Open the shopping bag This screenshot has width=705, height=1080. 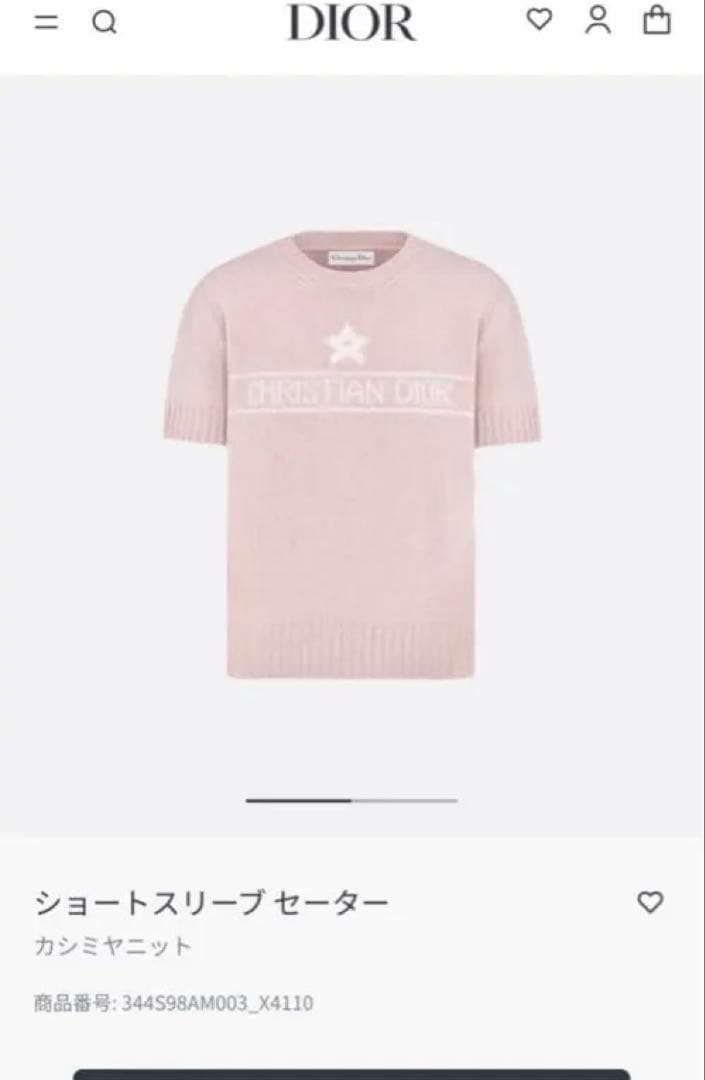click(x=657, y=20)
